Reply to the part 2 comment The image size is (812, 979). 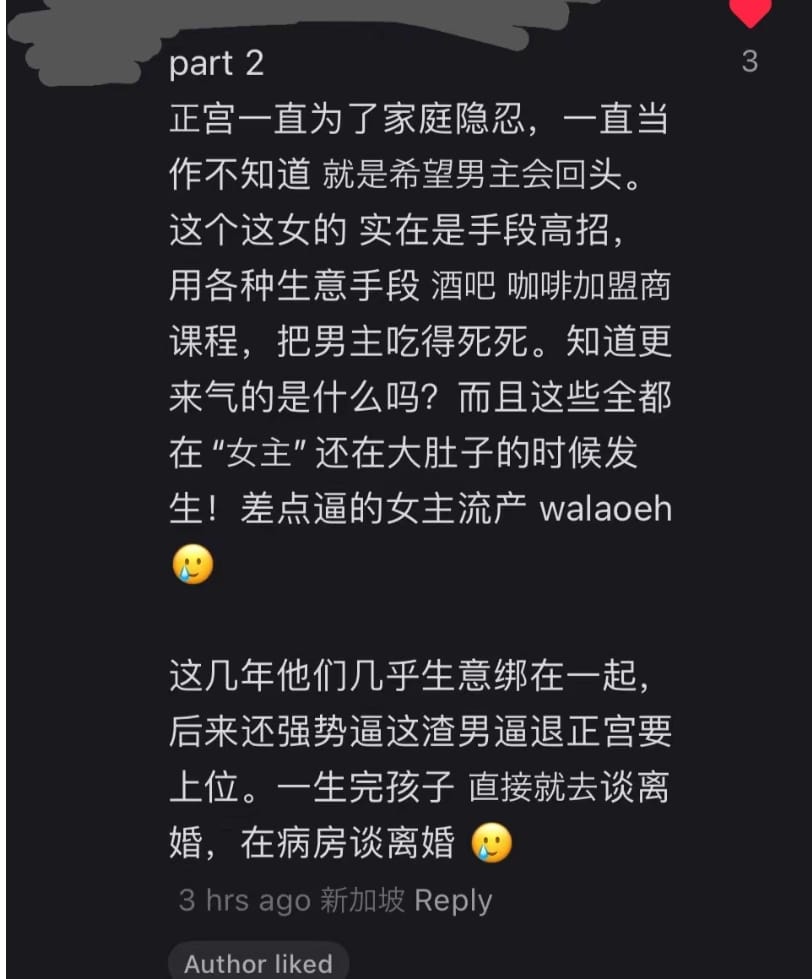click(453, 900)
